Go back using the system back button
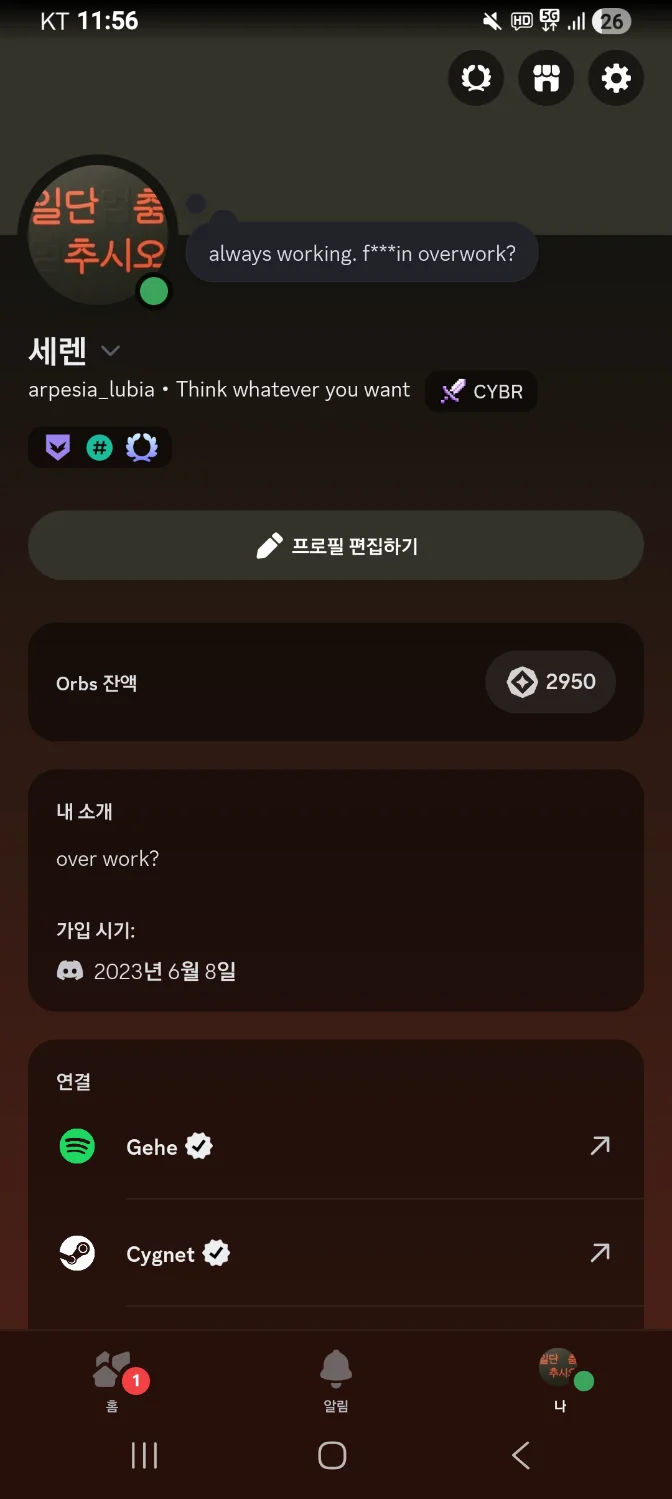672x1499 pixels. [521, 1455]
